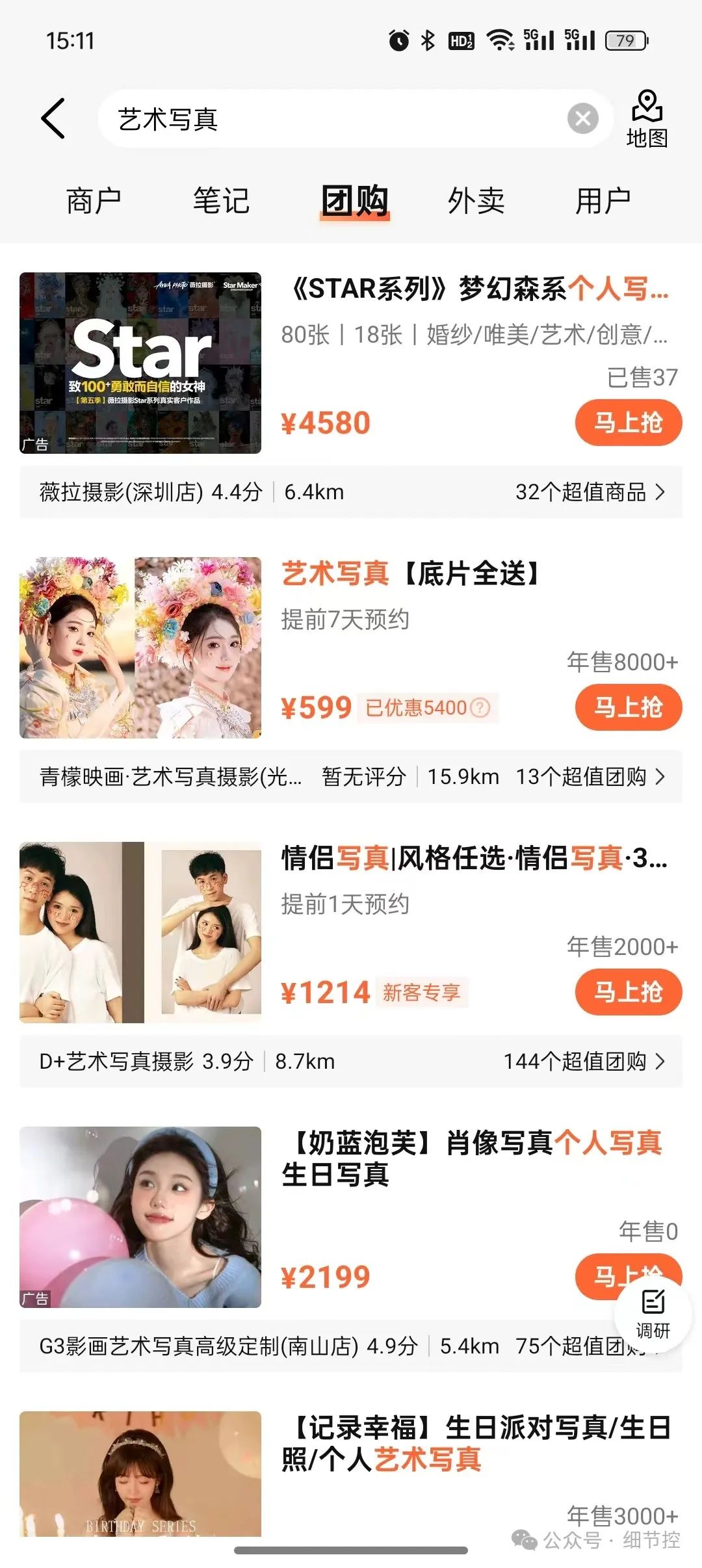The height and width of the screenshot is (1568, 702).
Task: Switch to the 笔记 tab
Action: pyautogui.click(x=221, y=200)
